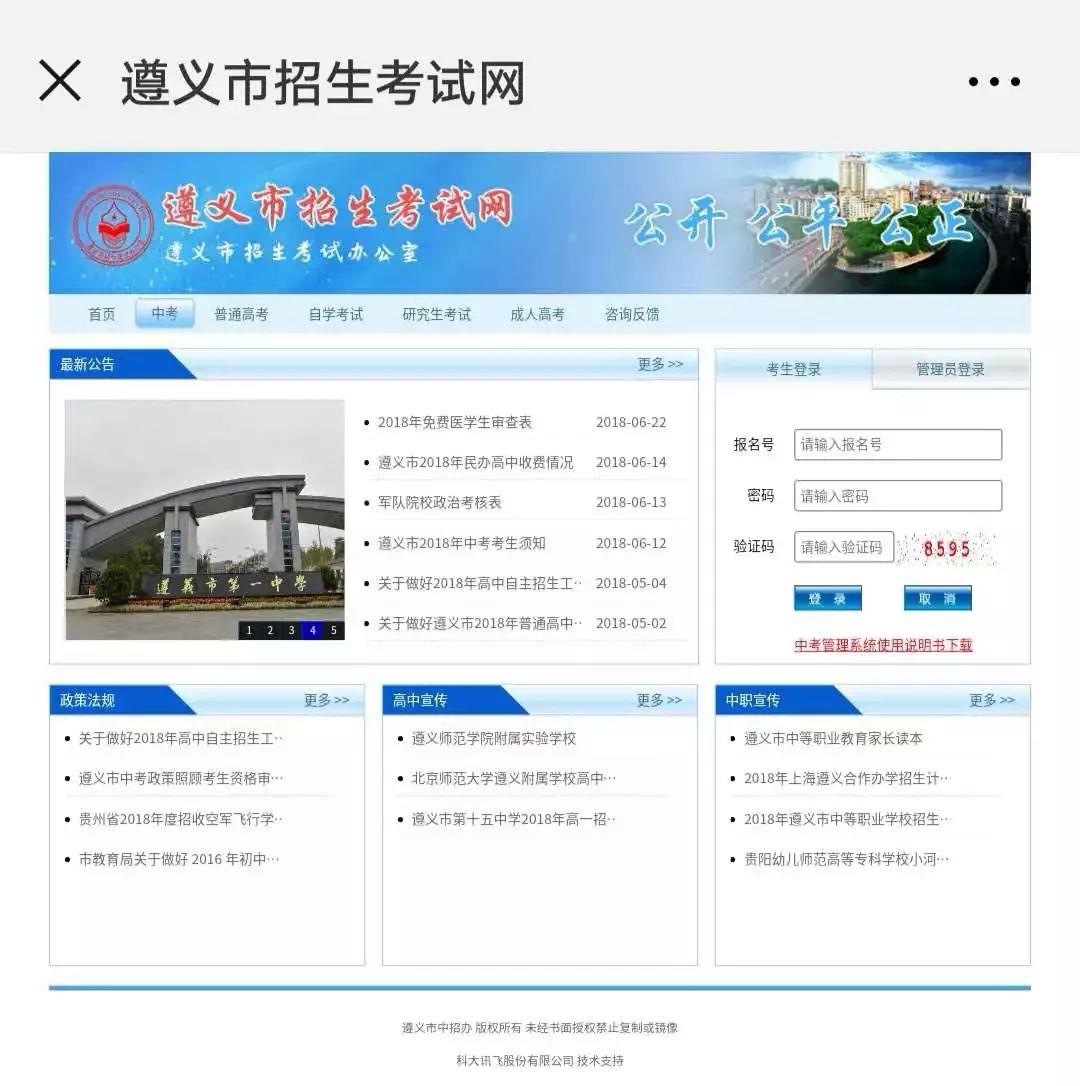Tap the 密码 password field
This screenshot has width=1080, height=1086.
coord(897,496)
